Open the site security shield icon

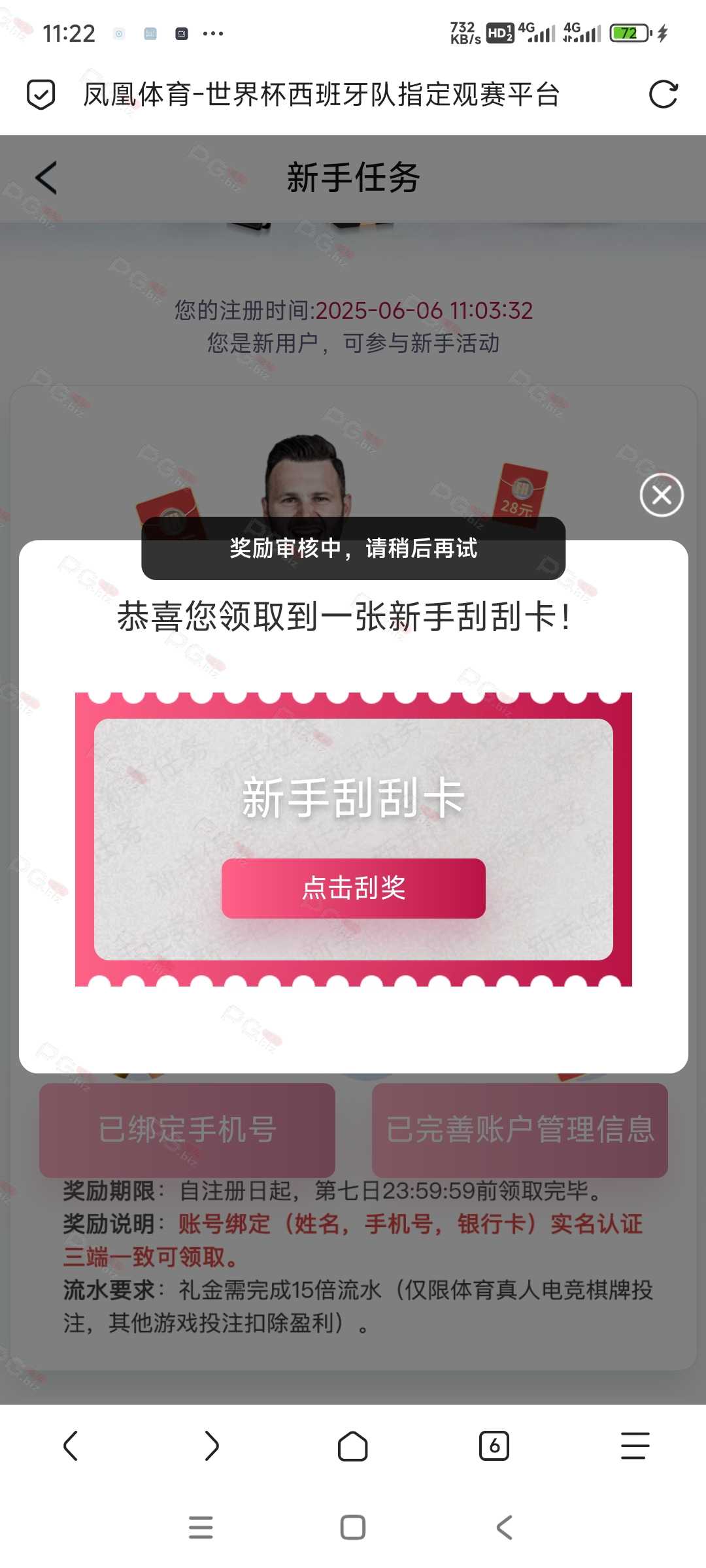click(x=41, y=95)
